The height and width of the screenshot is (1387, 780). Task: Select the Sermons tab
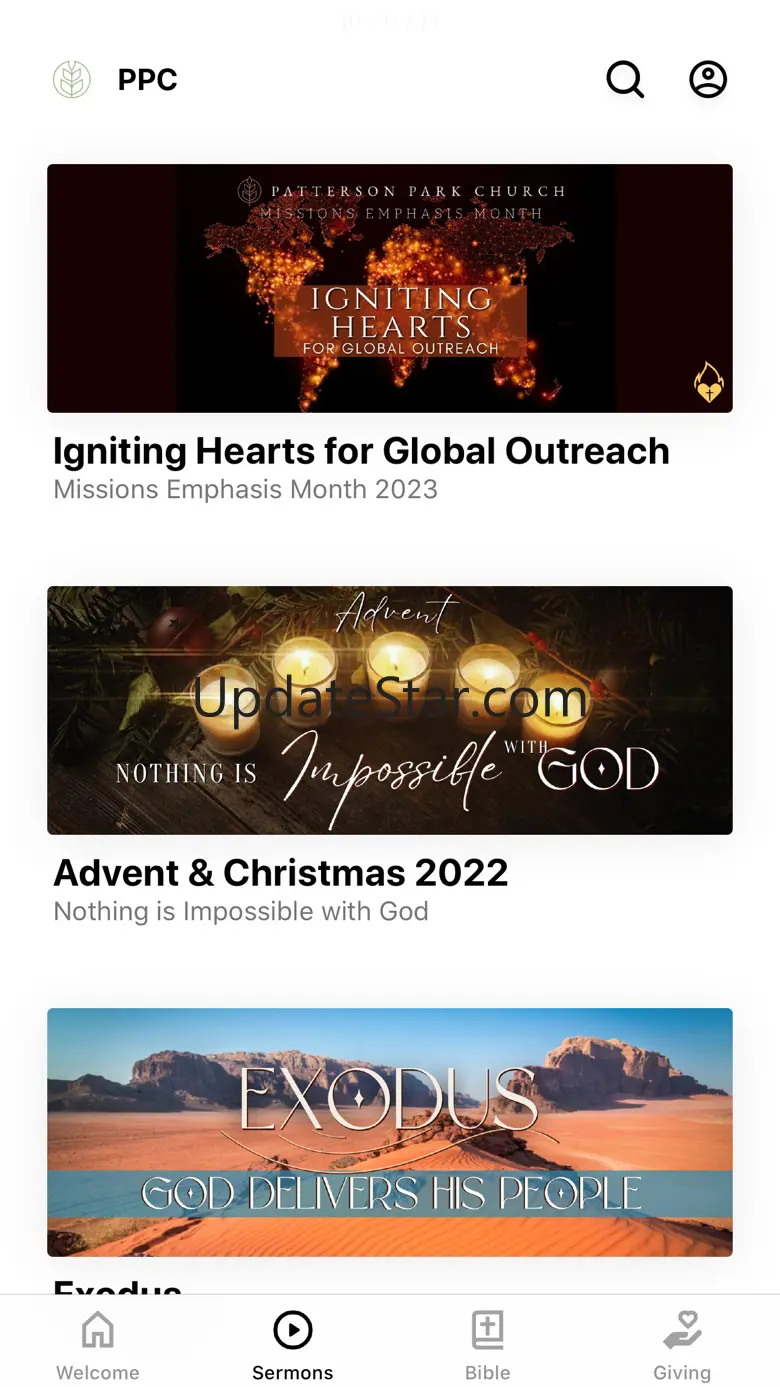coord(293,1345)
